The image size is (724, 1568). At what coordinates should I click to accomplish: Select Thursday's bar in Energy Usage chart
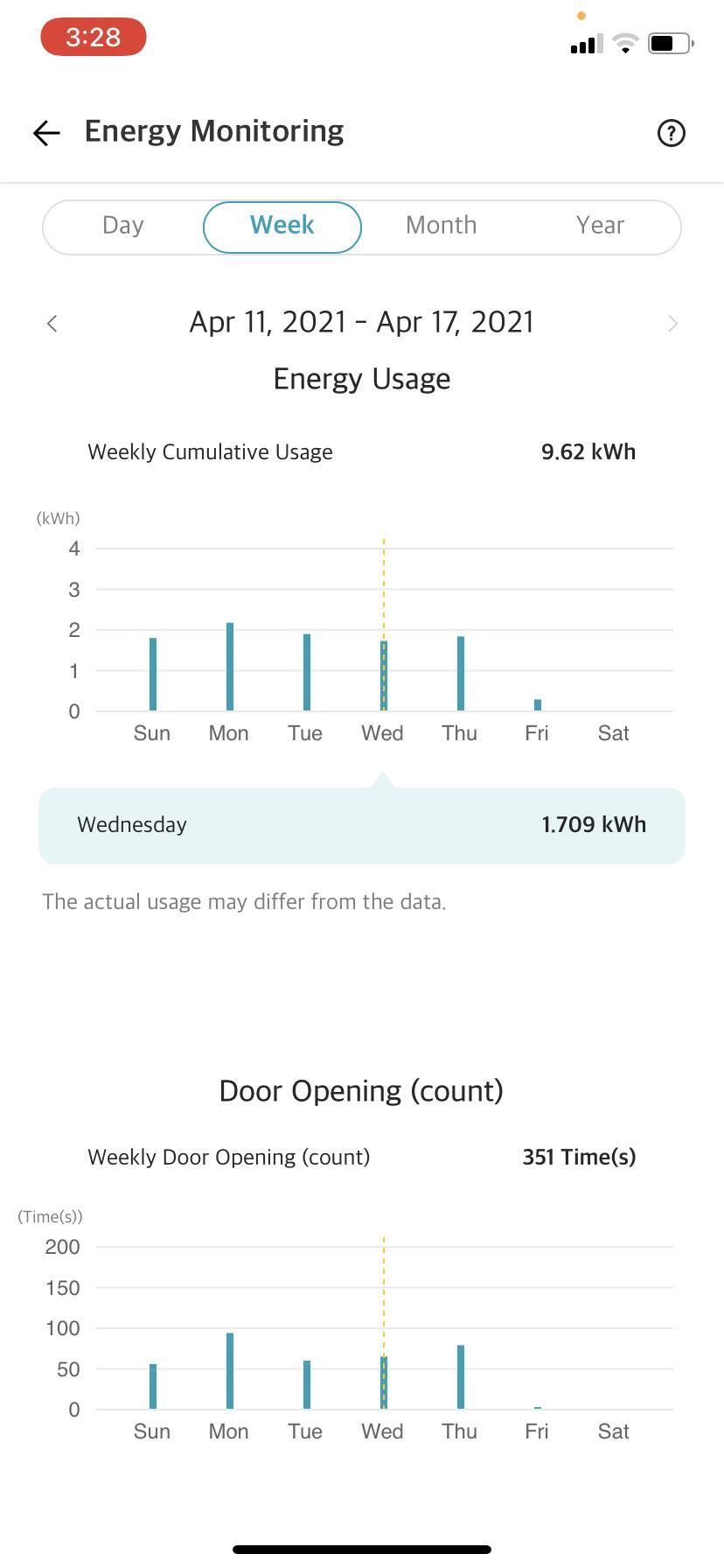click(461, 673)
